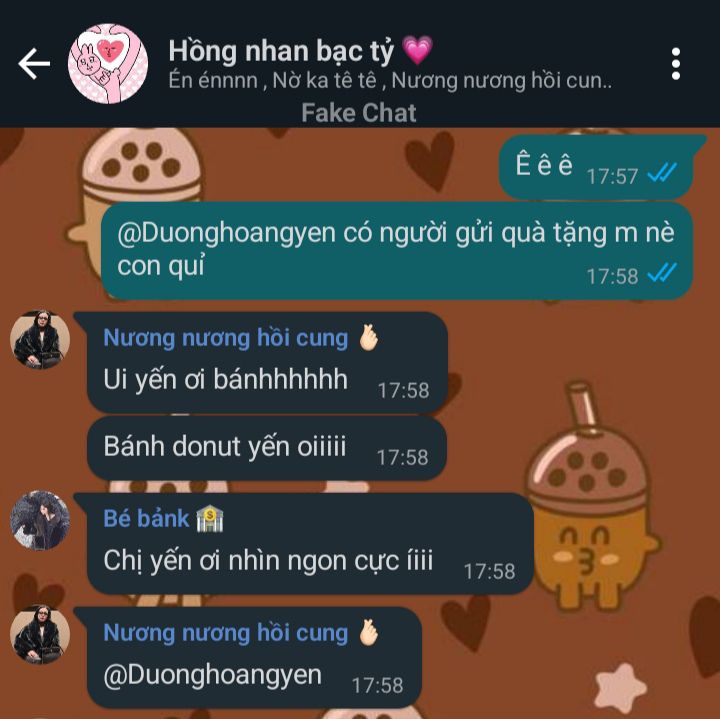This screenshot has height=719, width=720.
Task: Go back from the Hồng nhan bạc tỷ chat
Action: click(34, 64)
